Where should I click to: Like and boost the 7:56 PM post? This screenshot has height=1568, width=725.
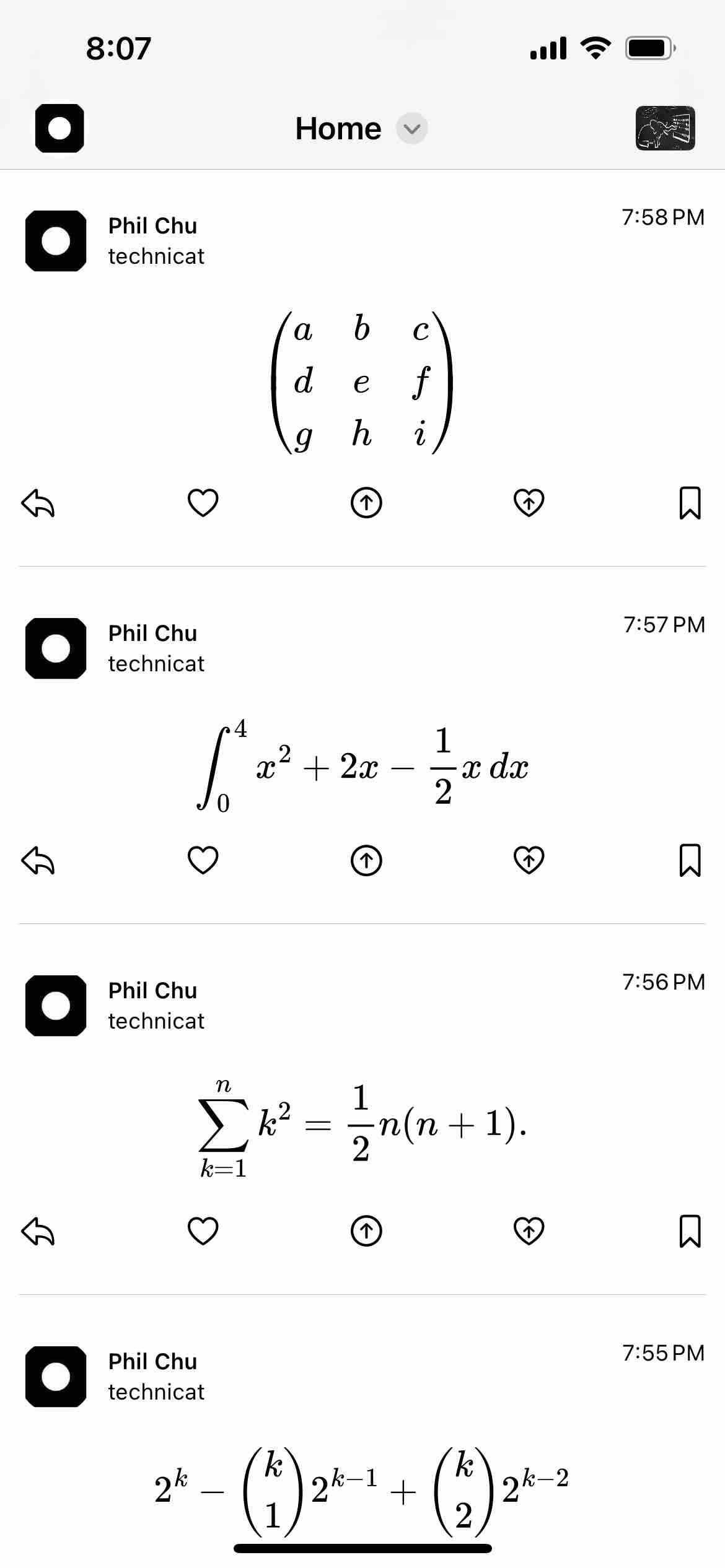coord(529,1231)
